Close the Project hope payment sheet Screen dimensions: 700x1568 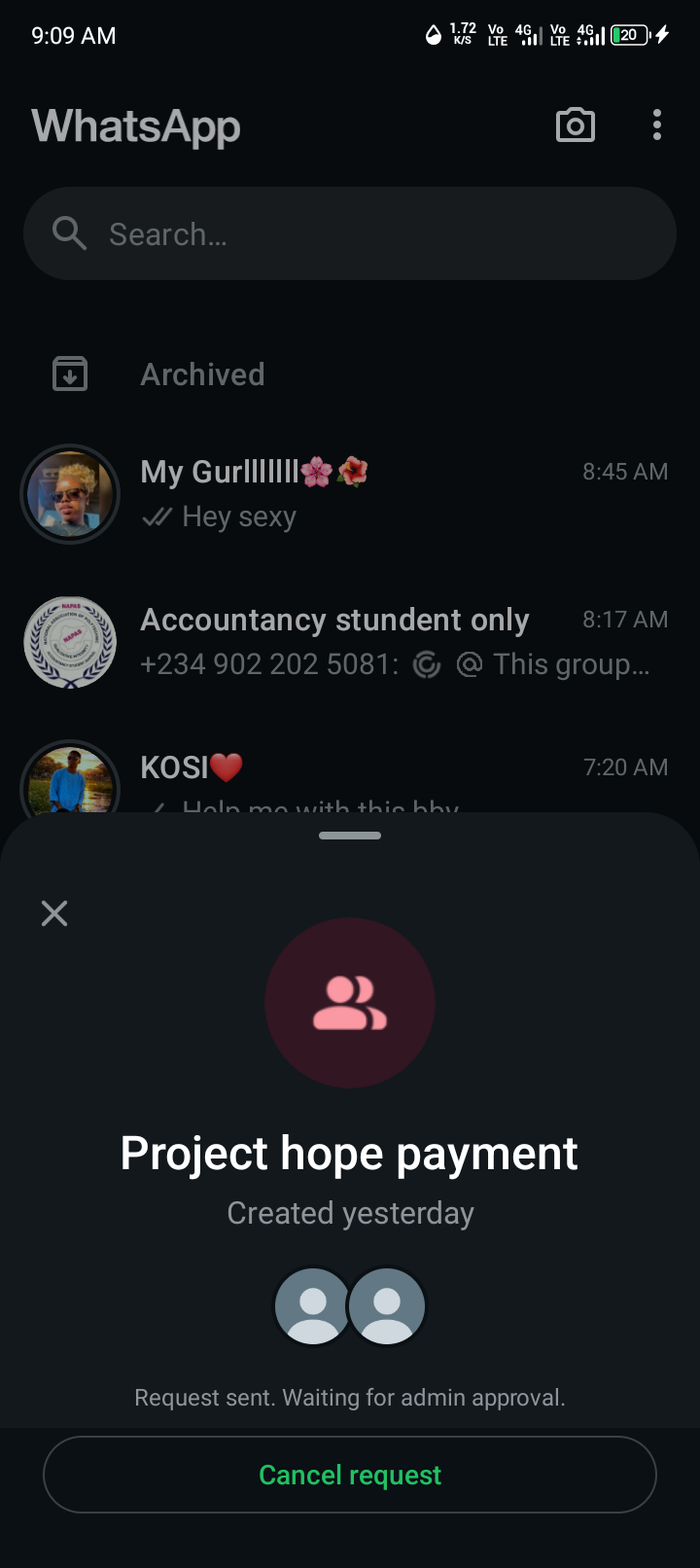54,912
